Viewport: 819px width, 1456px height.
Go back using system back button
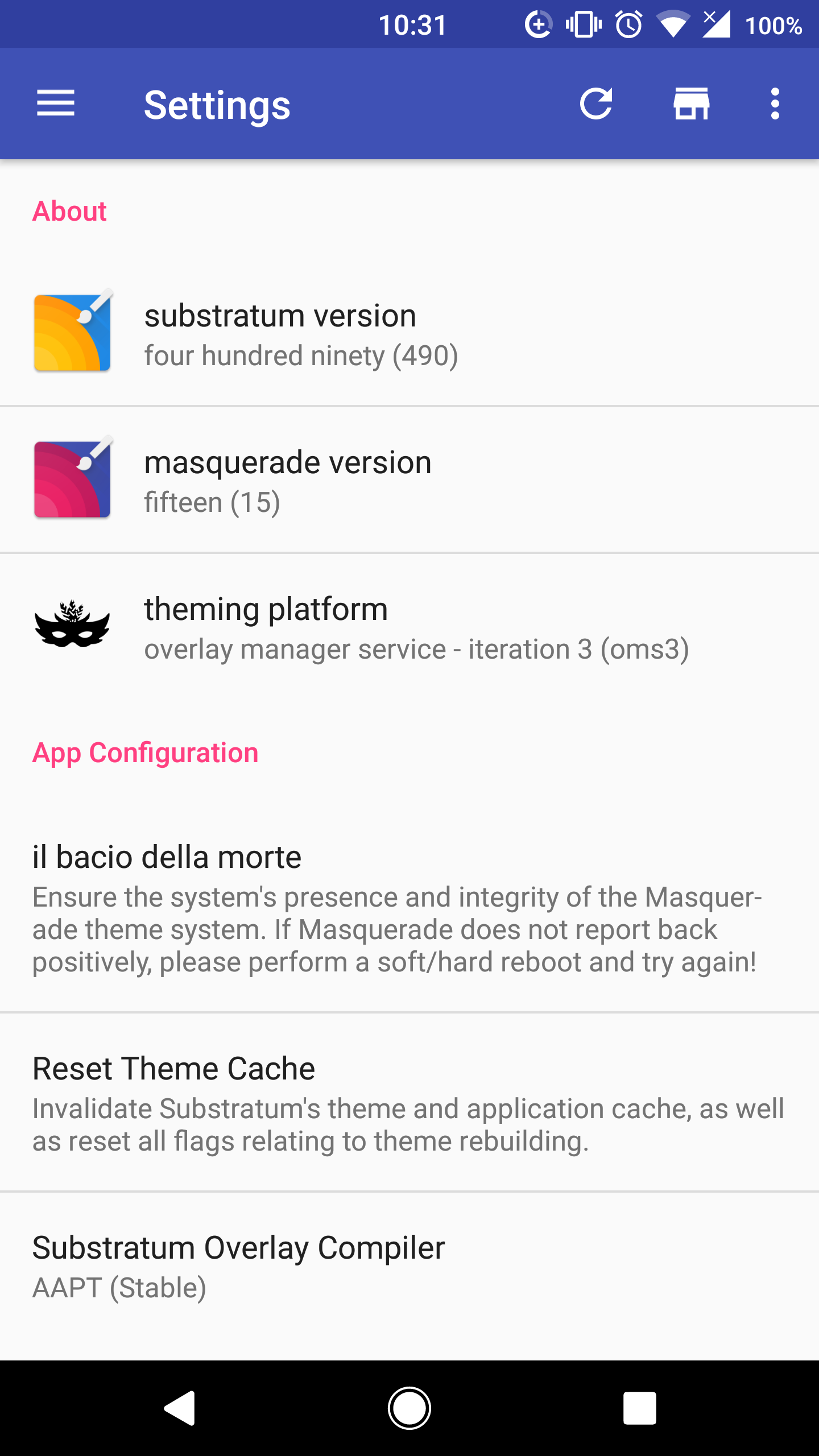click(x=180, y=1408)
